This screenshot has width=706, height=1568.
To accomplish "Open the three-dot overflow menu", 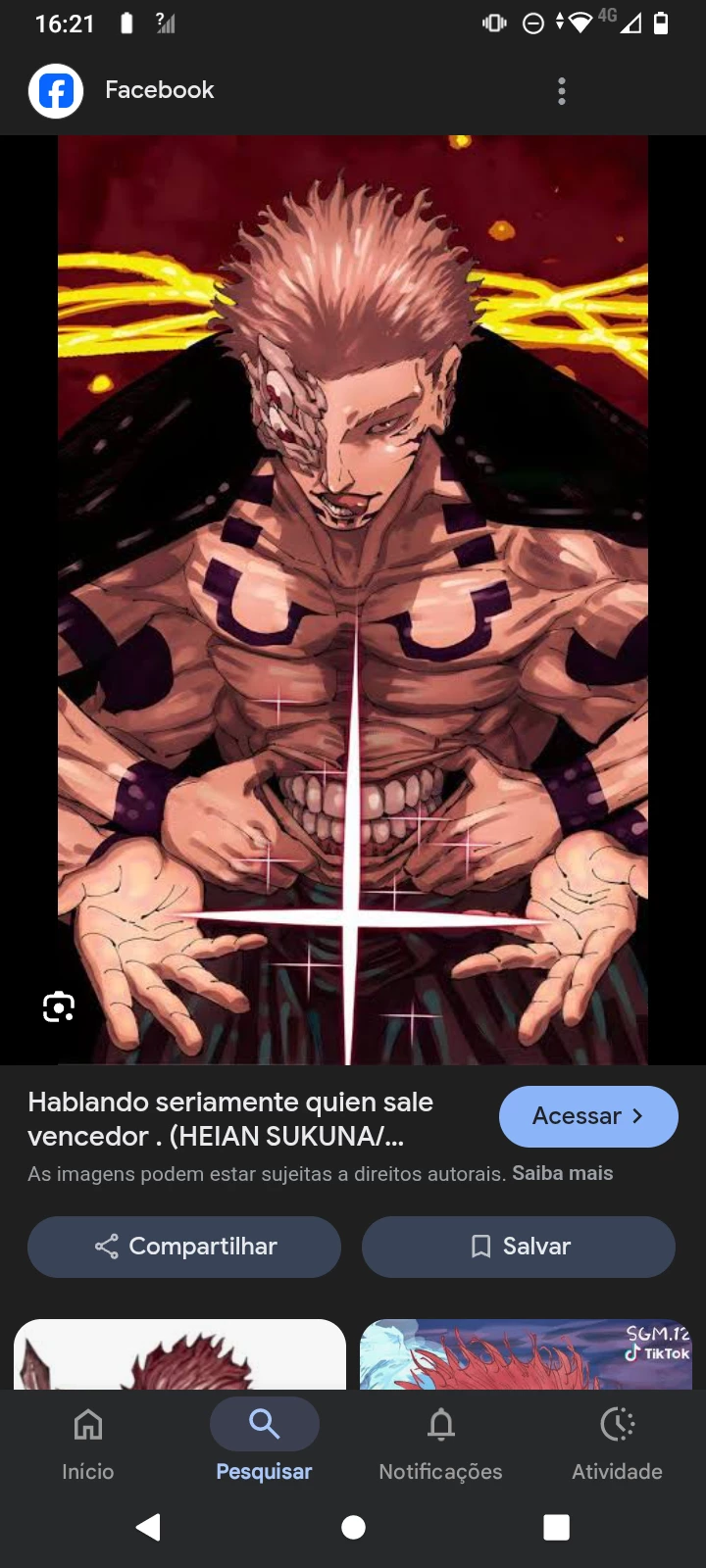I will (561, 91).
